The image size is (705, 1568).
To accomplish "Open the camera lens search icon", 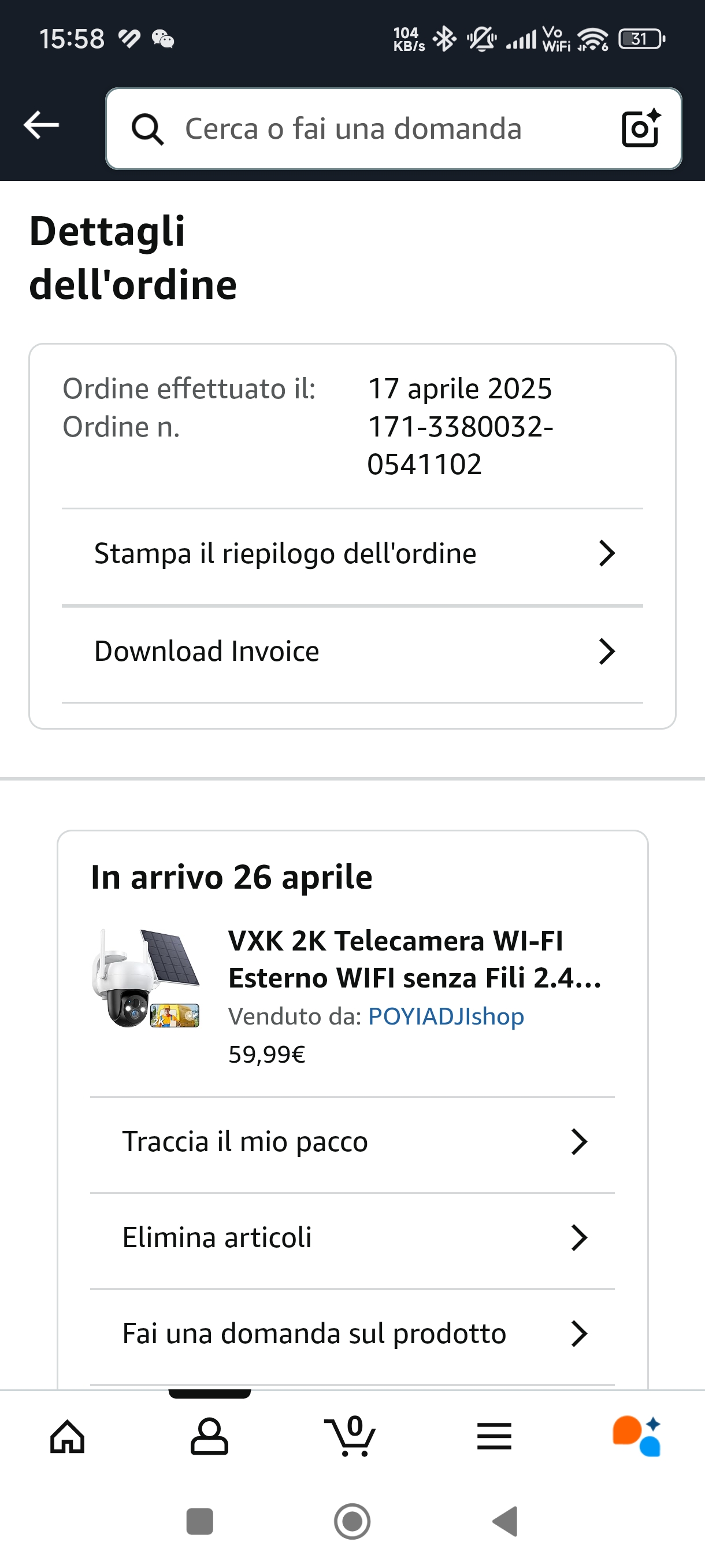I will pos(640,128).
